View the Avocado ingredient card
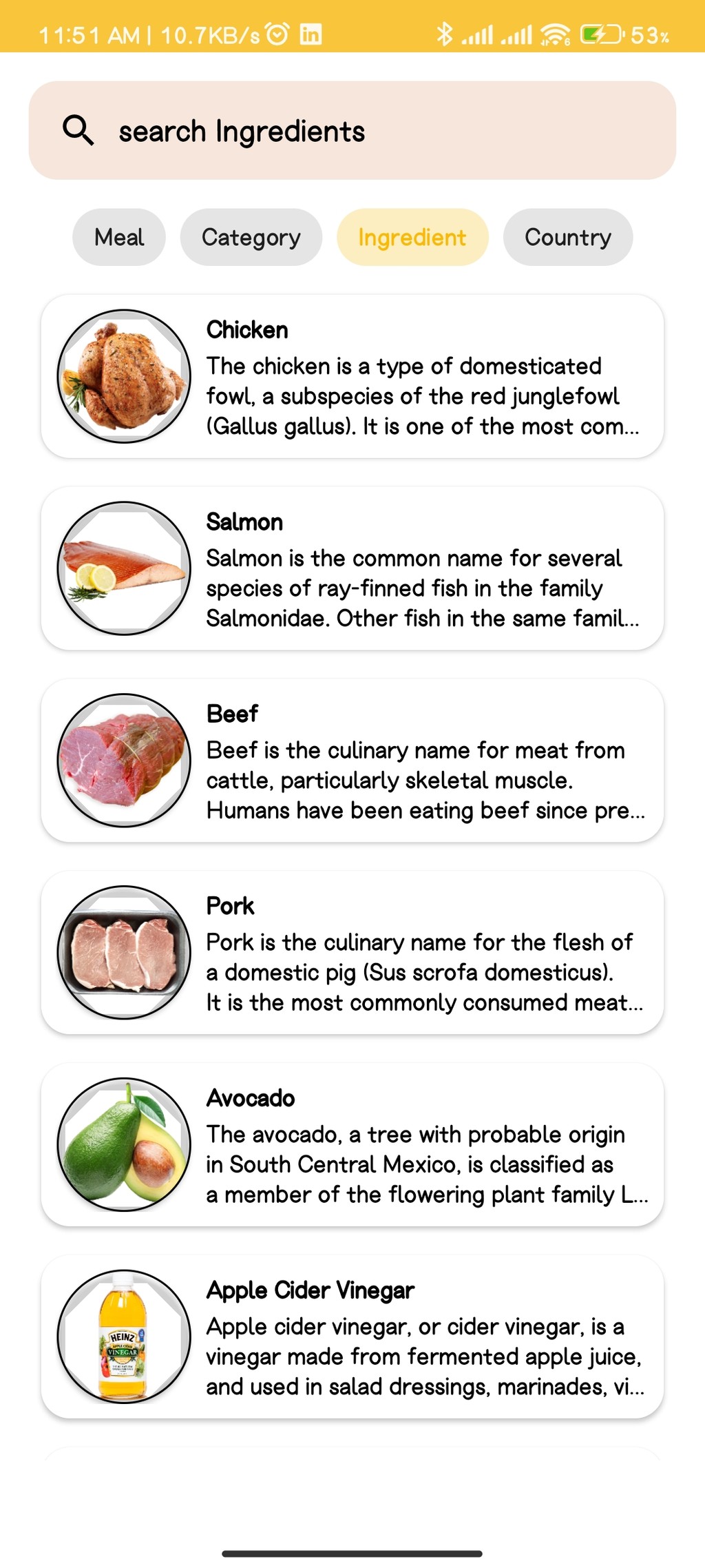Viewport: 705px width, 1568px height. (352, 1144)
